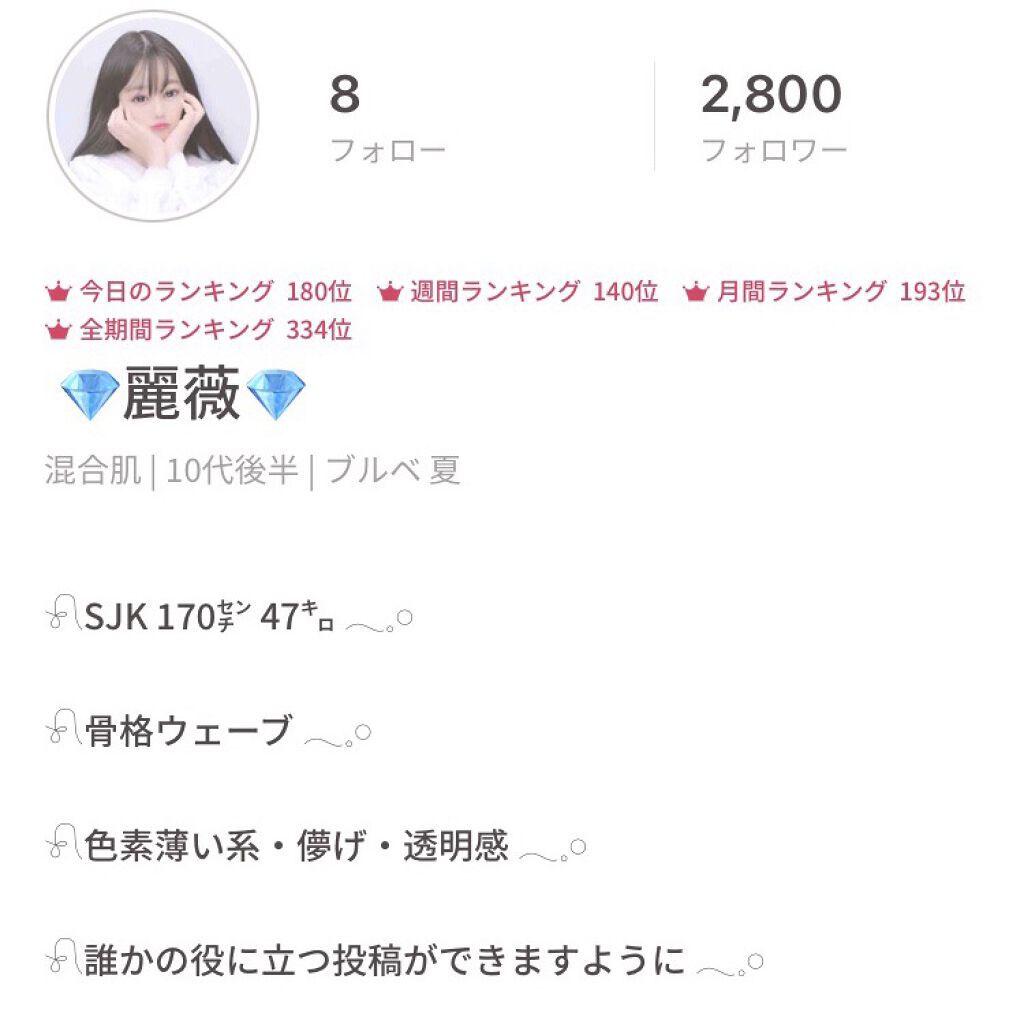Open 全期間ランキング 334位

199,329
